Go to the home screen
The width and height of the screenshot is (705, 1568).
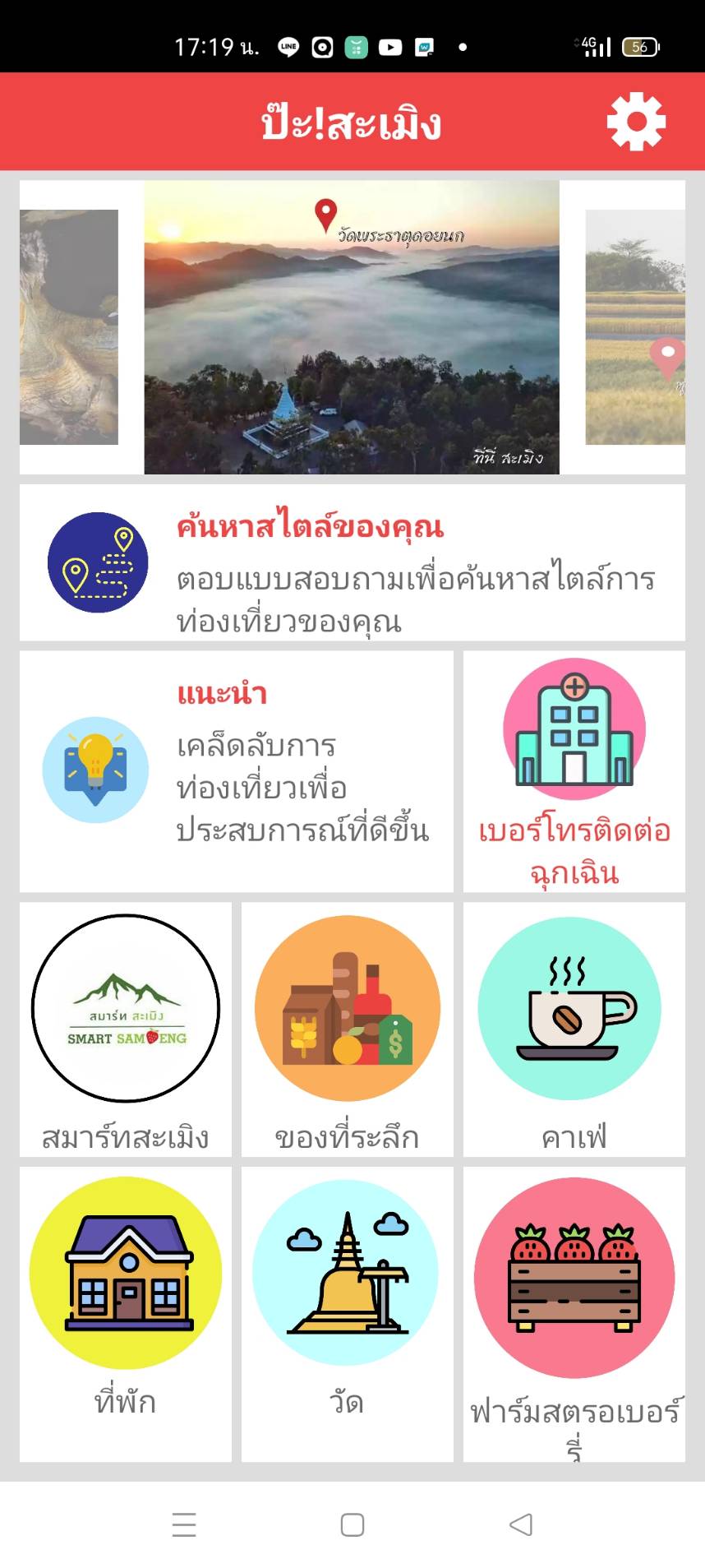point(352,1524)
